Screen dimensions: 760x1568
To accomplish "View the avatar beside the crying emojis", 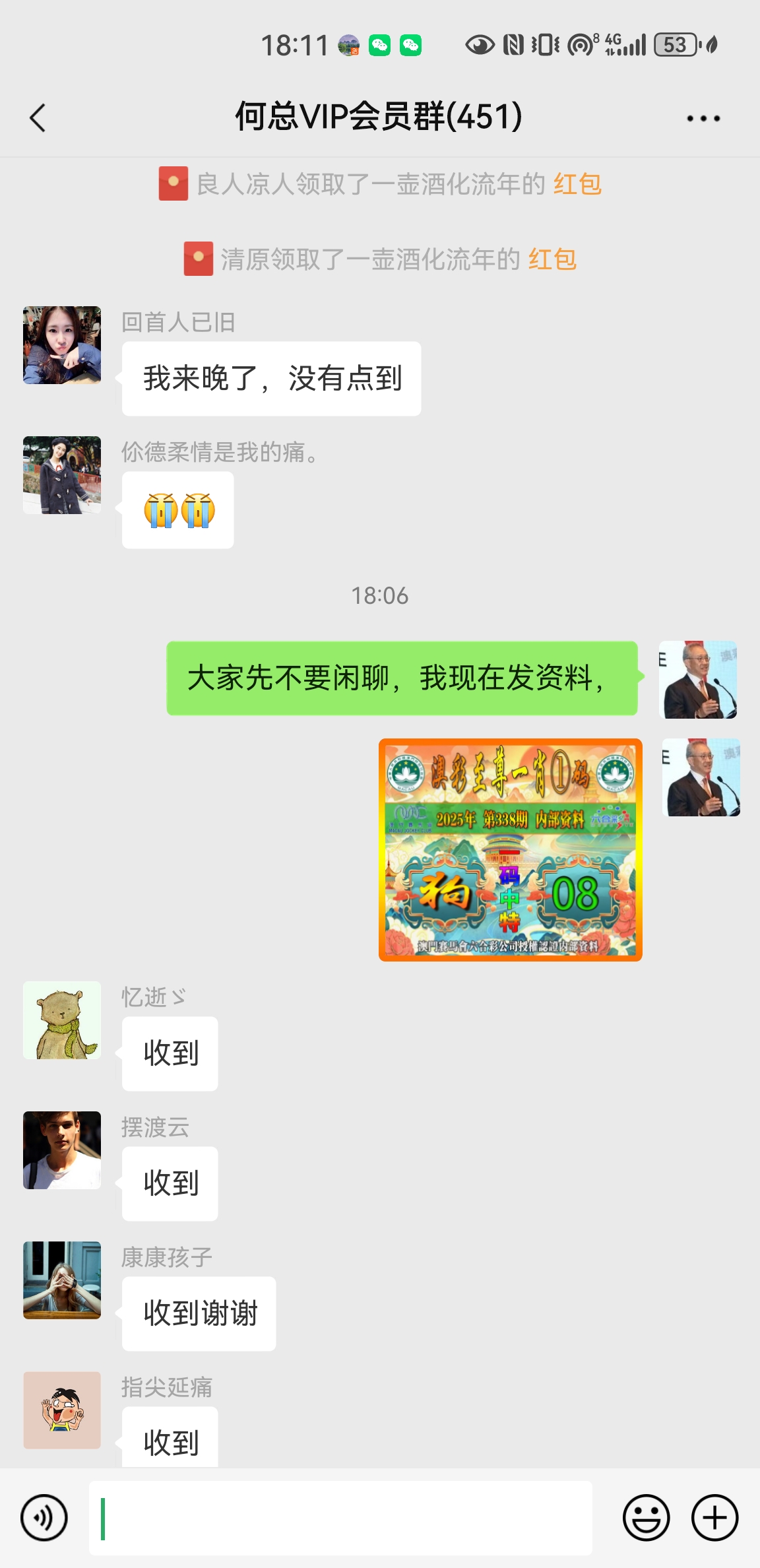I will click(62, 475).
